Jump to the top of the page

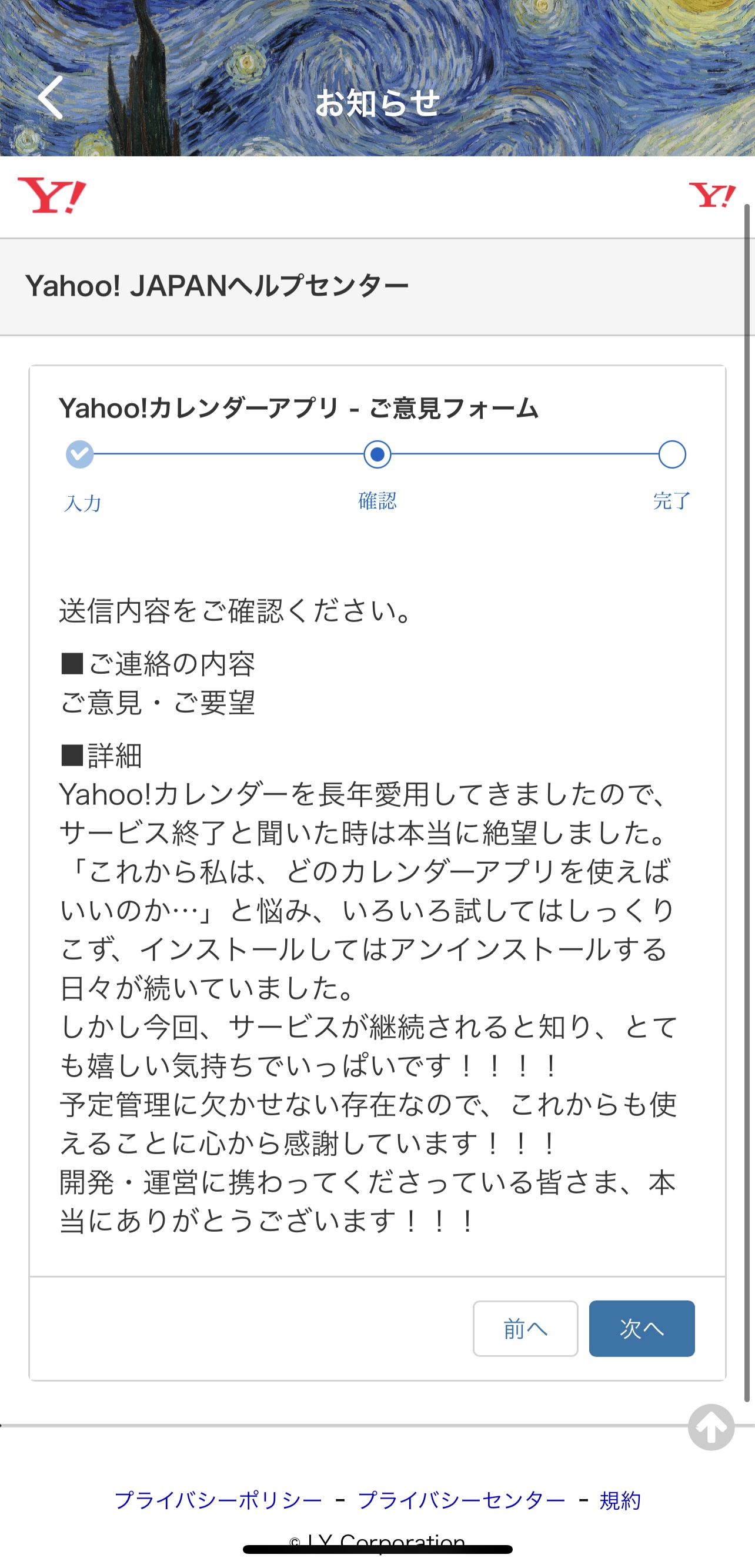(x=710, y=1427)
